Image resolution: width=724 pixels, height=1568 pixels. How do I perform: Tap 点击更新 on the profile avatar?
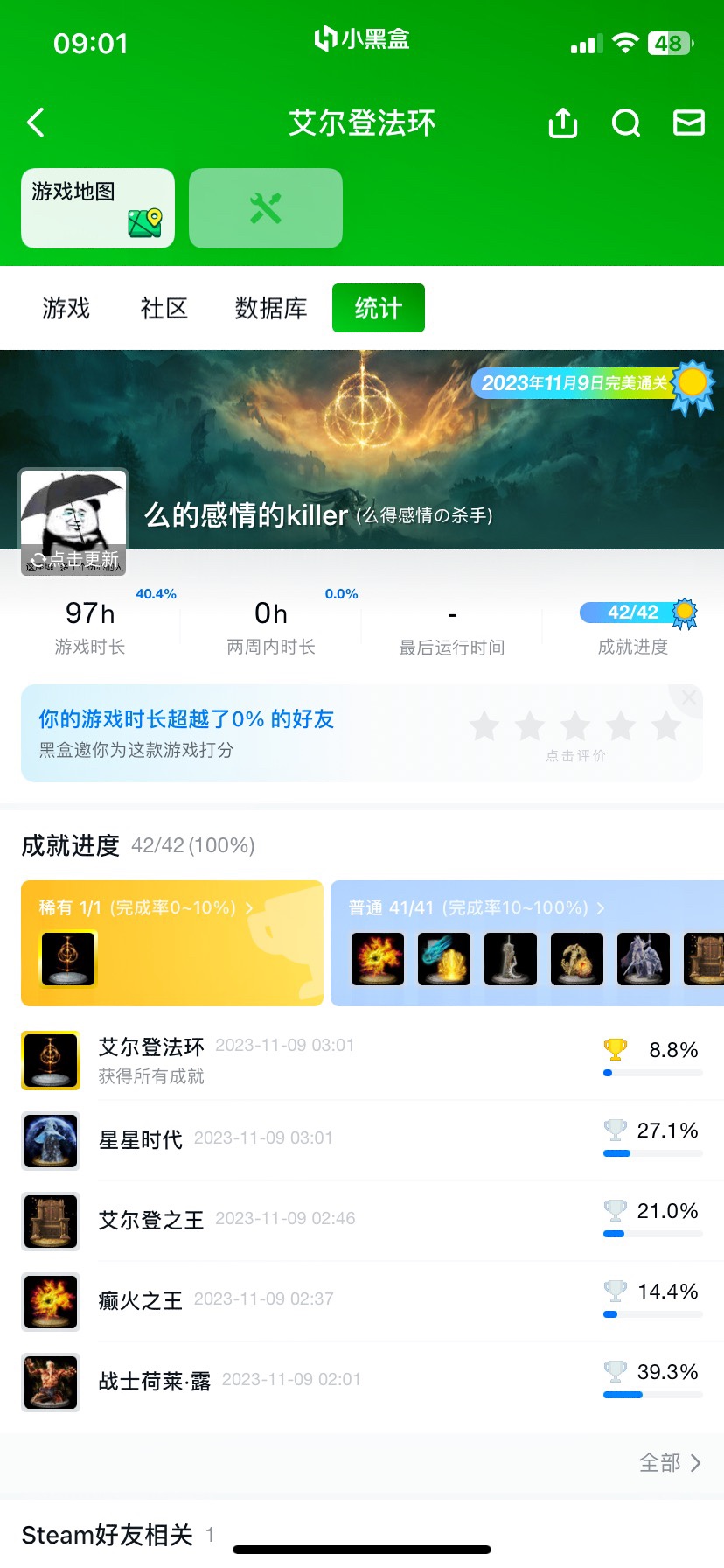coord(74,560)
